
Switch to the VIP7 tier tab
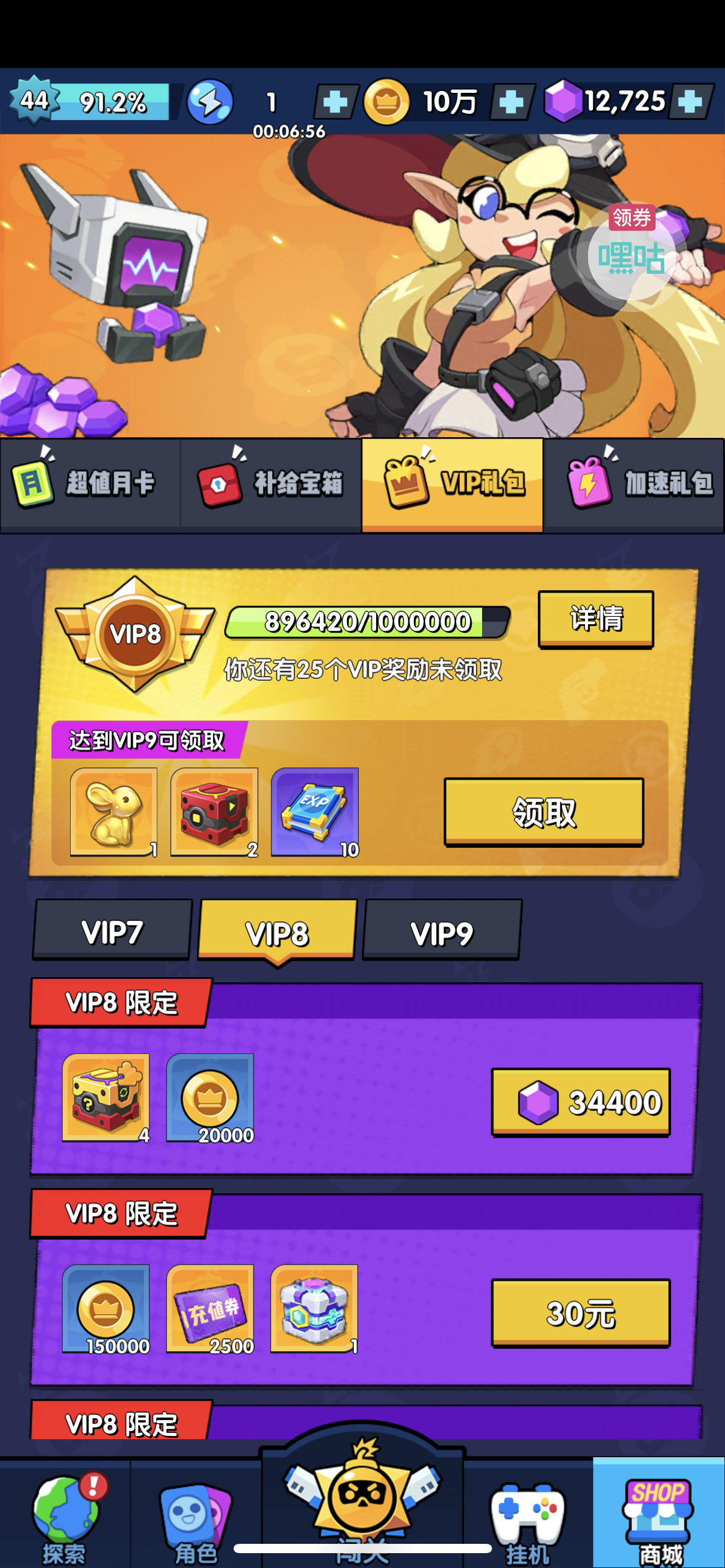pos(112,931)
